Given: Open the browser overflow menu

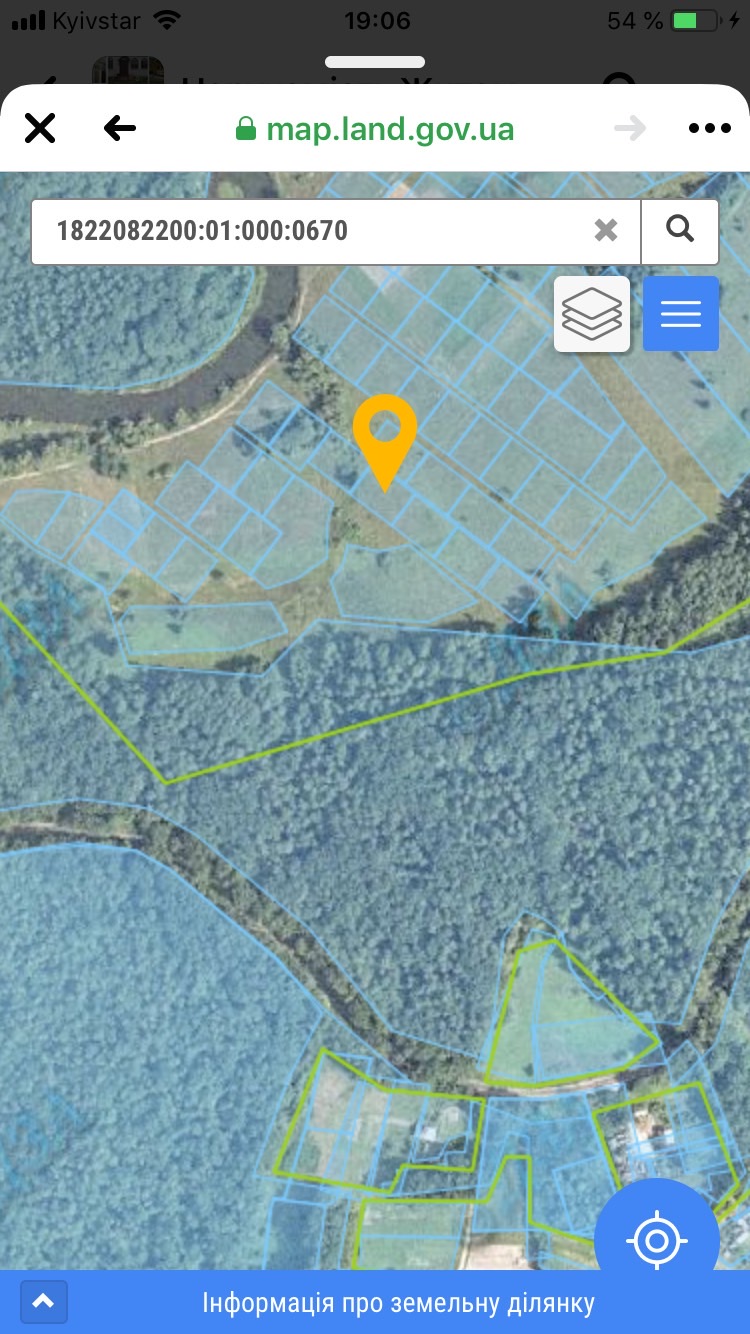Looking at the screenshot, I should [710, 128].
